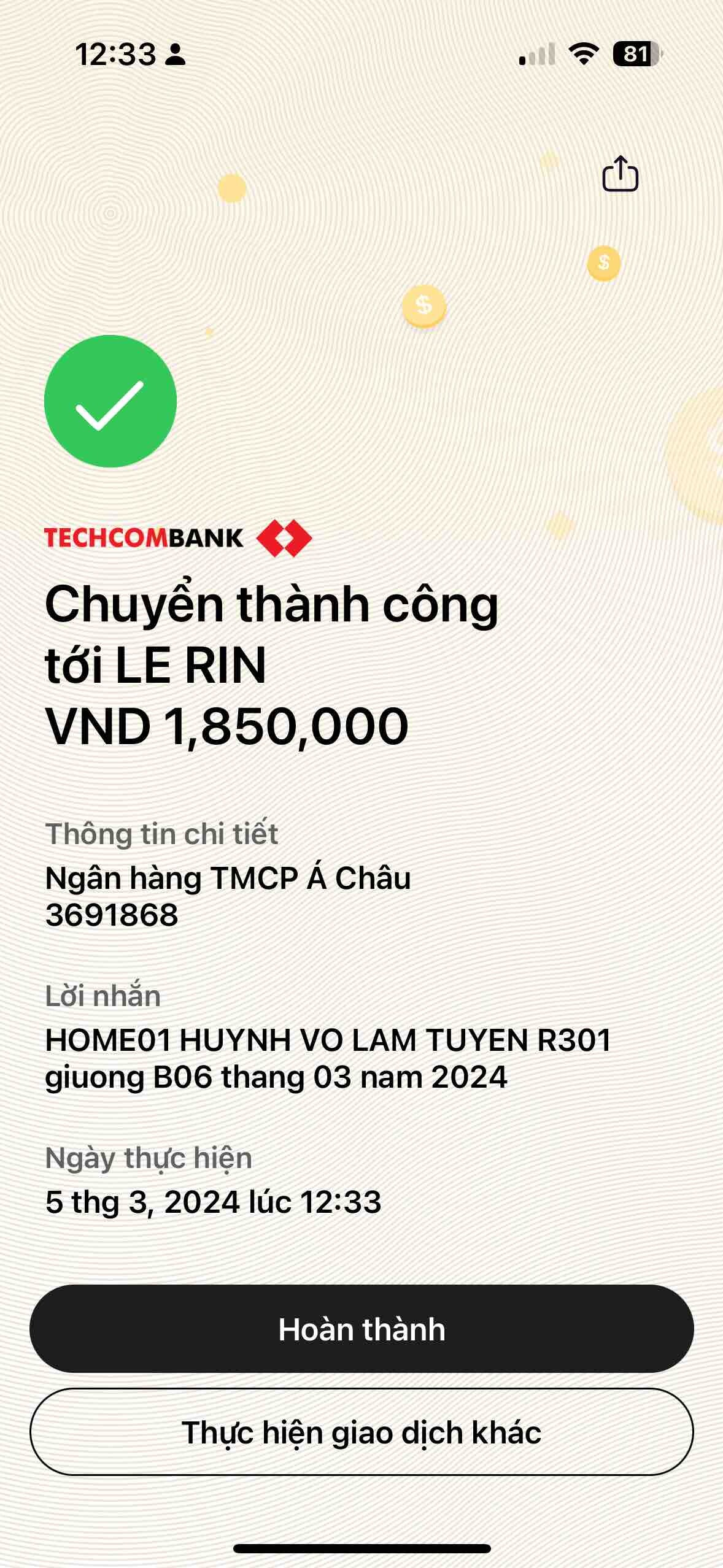This screenshot has width=723, height=1568.
Task: Tap the Hoàn thành button
Action: (x=361, y=1329)
